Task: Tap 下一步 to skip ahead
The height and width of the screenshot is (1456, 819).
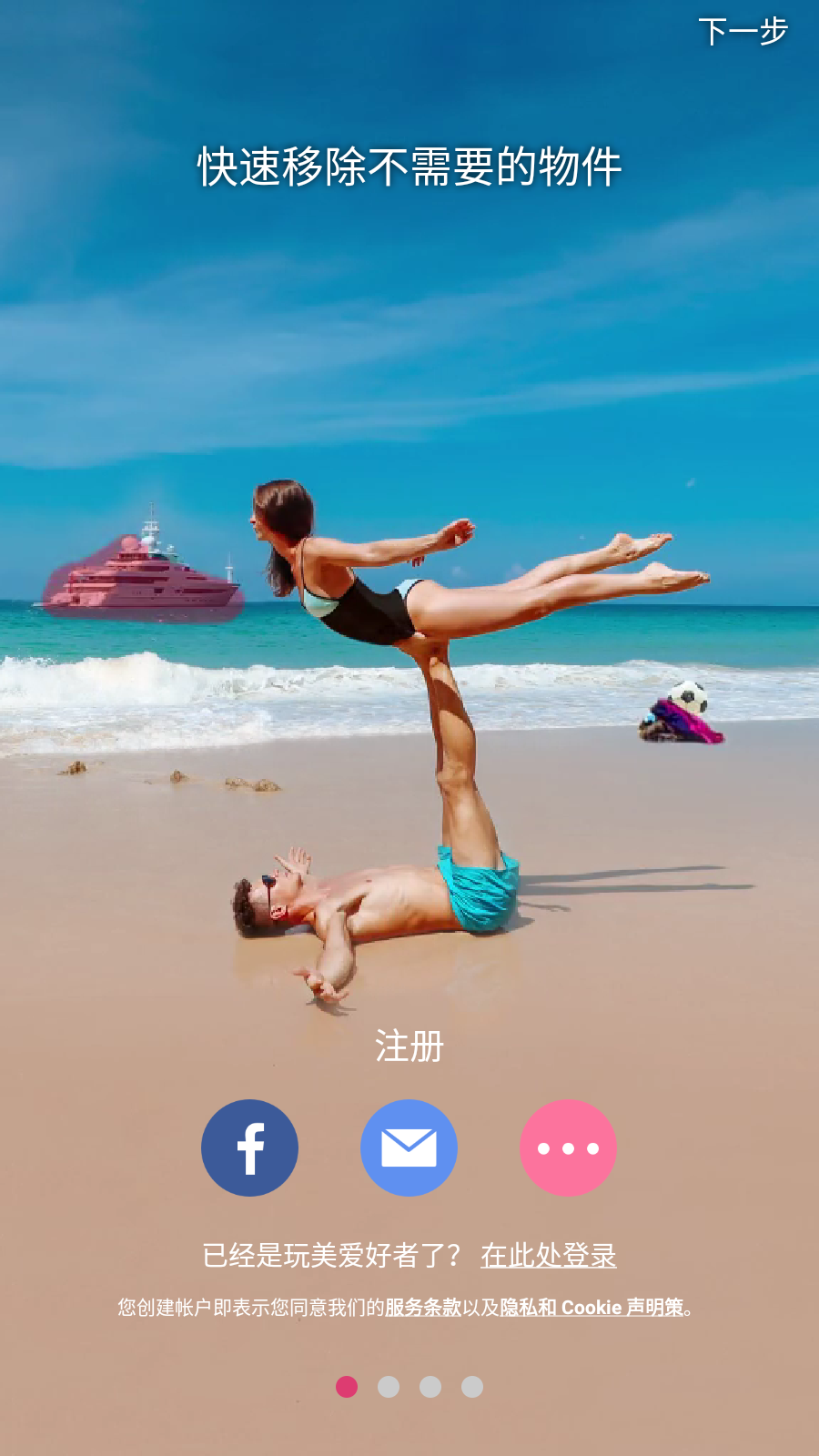Action: click(x=742, y=32)
